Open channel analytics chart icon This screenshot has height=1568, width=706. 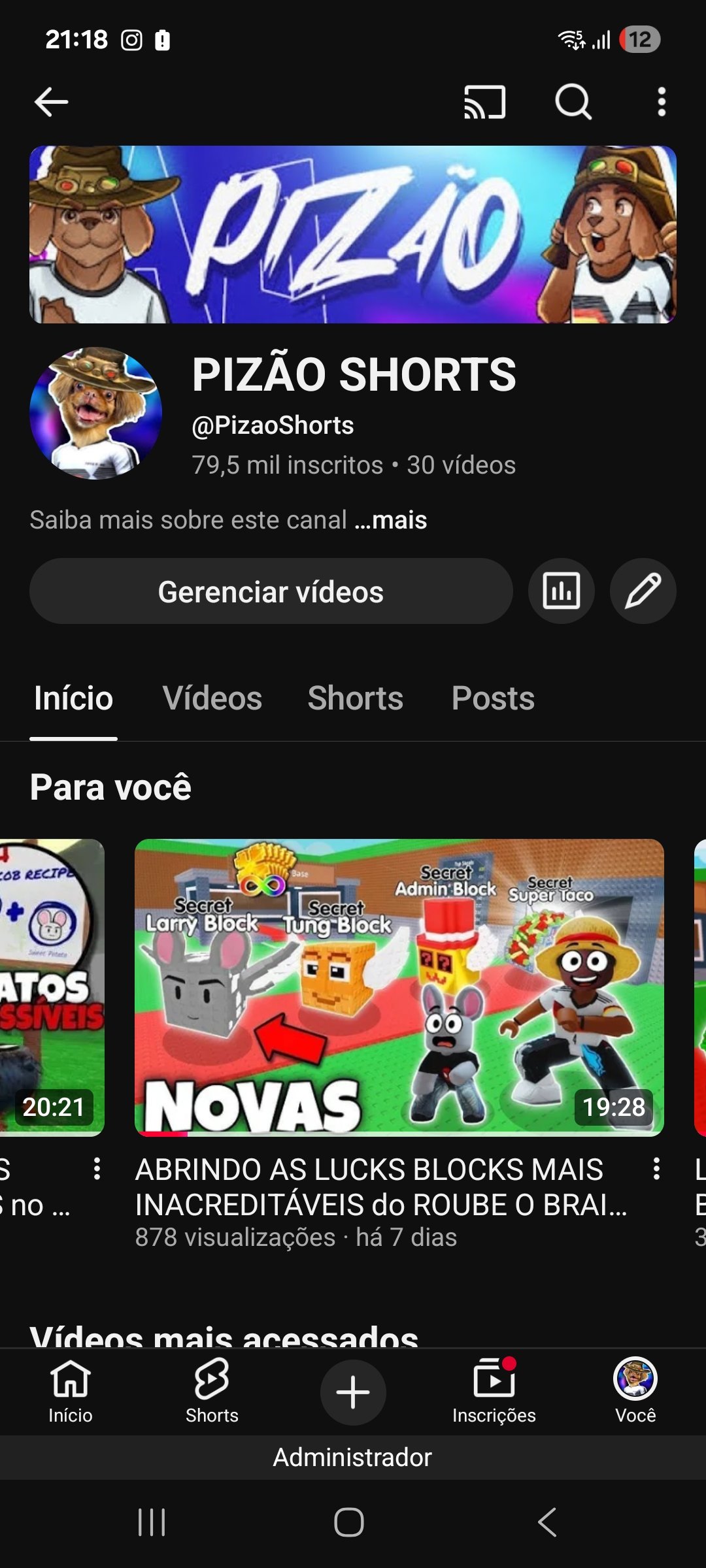point(562,591)
